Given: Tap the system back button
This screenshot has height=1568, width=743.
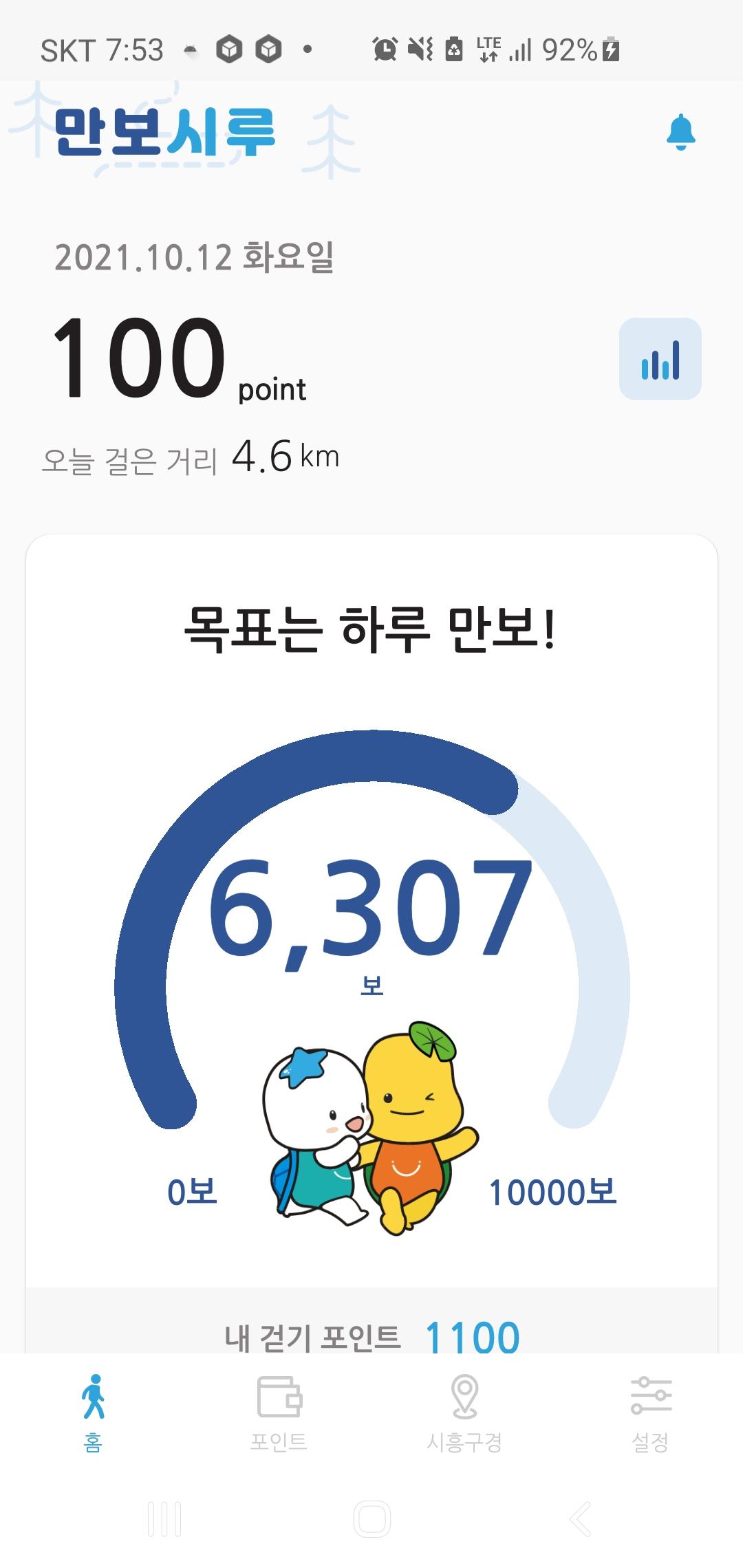Looking at the screenshot, I should point(580,1519).
